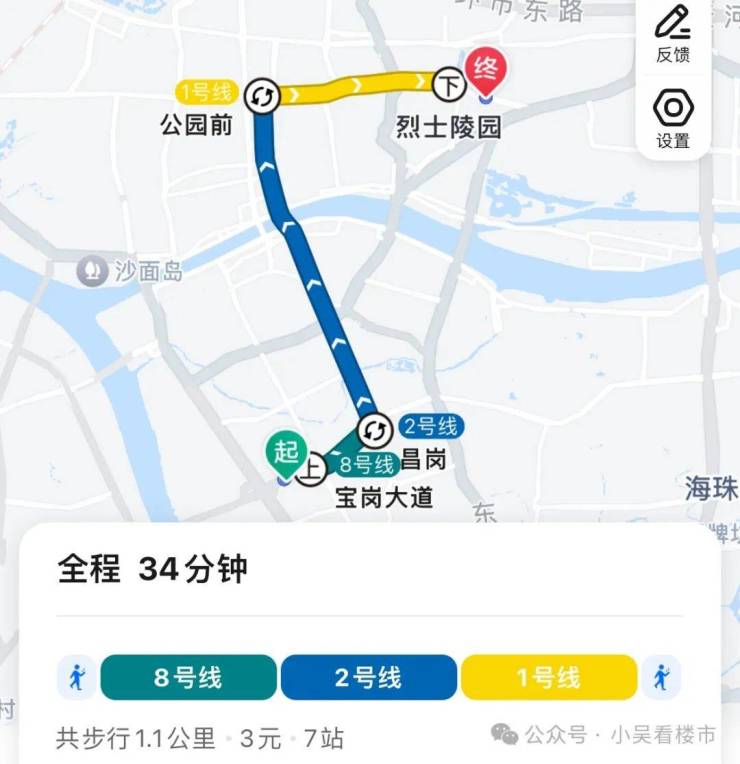Tap the 宝岗大道 boarding station marker
Screen dimensions: 740x764
[x=312, y=468]
